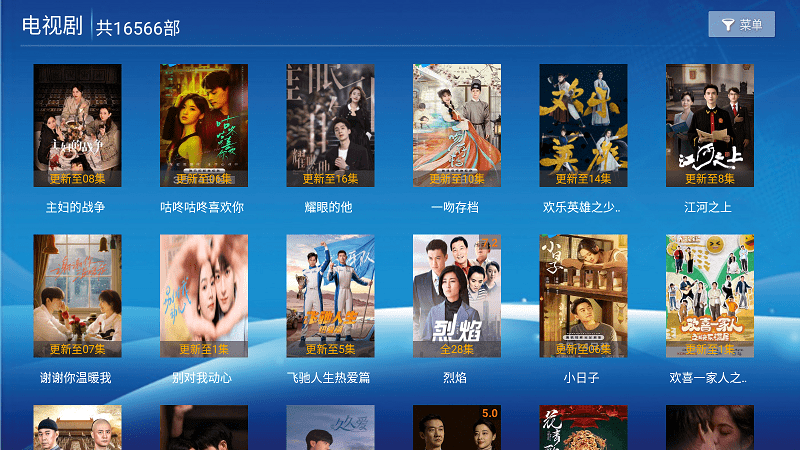Open 飞驰人生热爱篇 series
Screen dimensions: 800x450
pyautogui.click(x=330, y=296)
